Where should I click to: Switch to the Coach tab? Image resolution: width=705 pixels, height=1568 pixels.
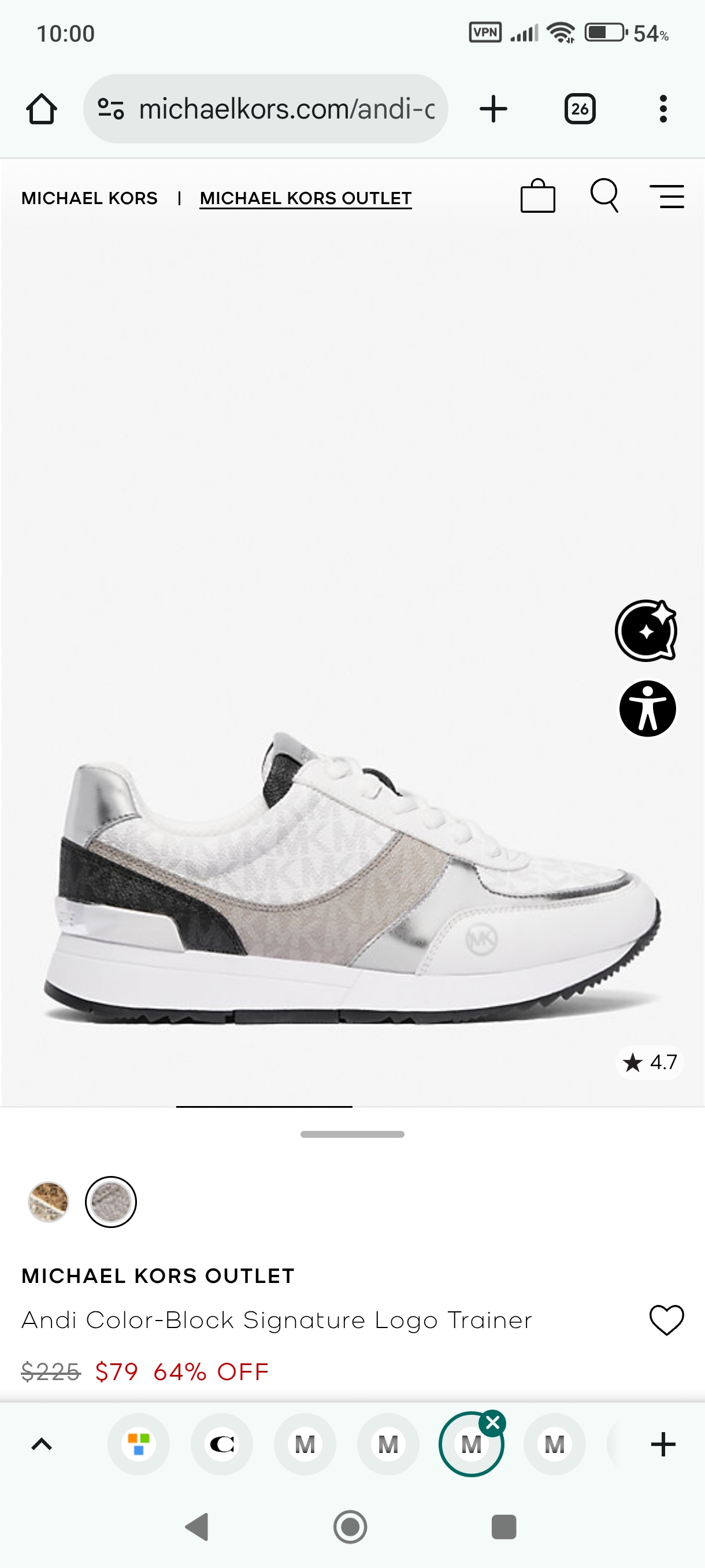(x=222, y=1444)
